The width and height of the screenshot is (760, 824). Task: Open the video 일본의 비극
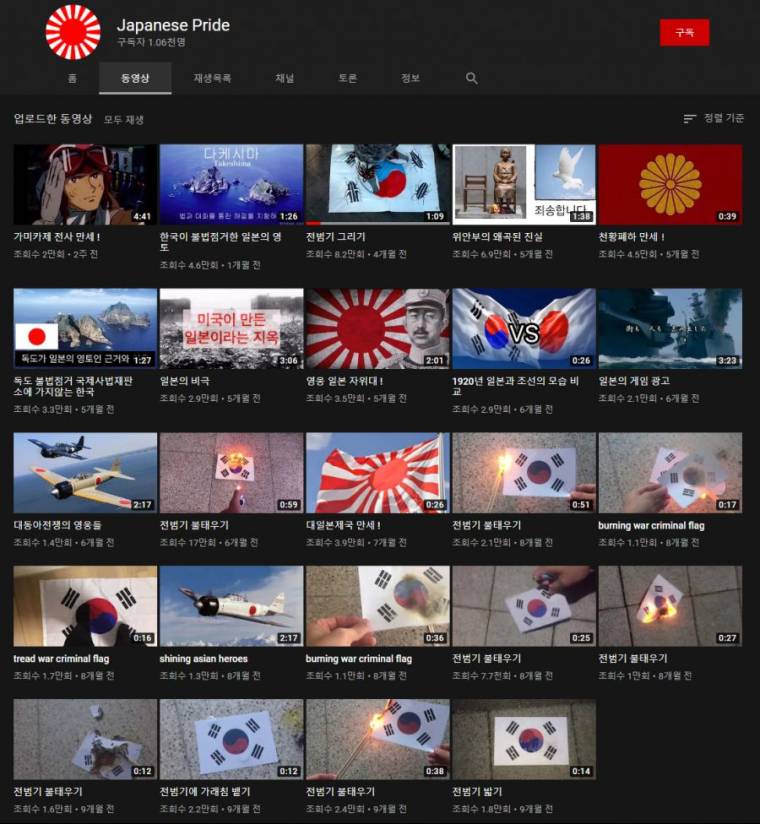[x=231, y=328]
